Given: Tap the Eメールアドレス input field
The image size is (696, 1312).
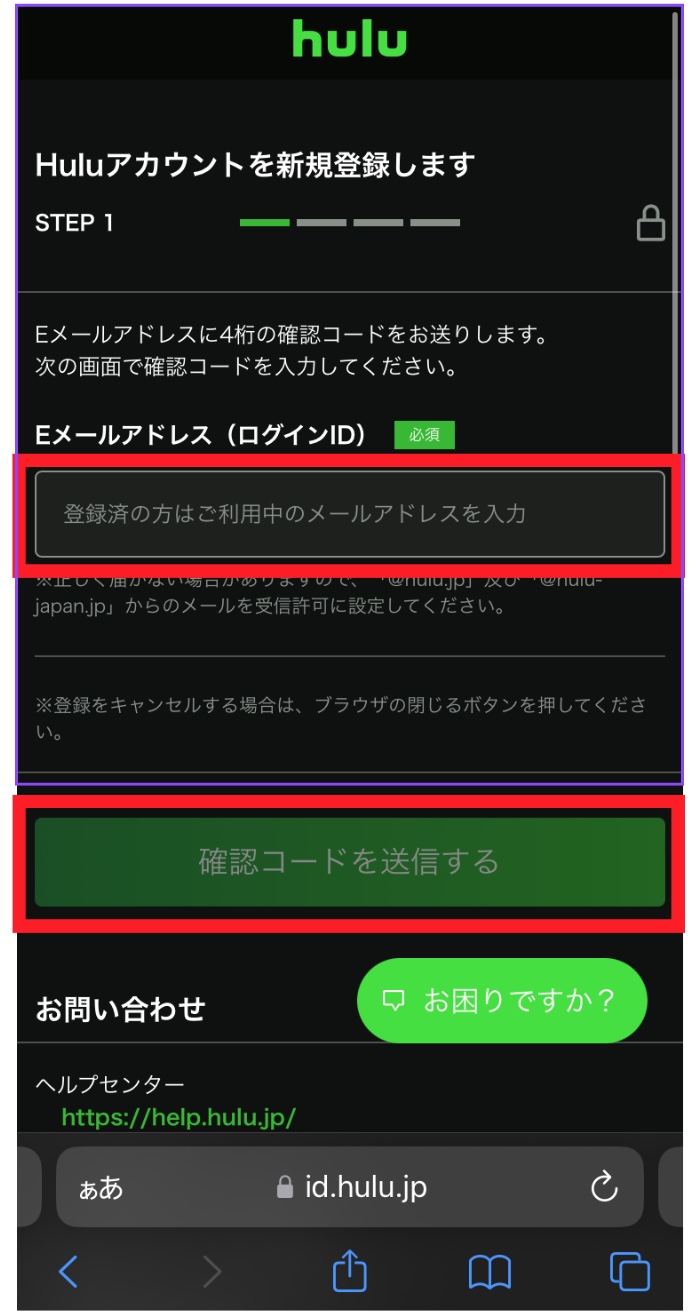Looking at the screenshot, I should 349,514.
